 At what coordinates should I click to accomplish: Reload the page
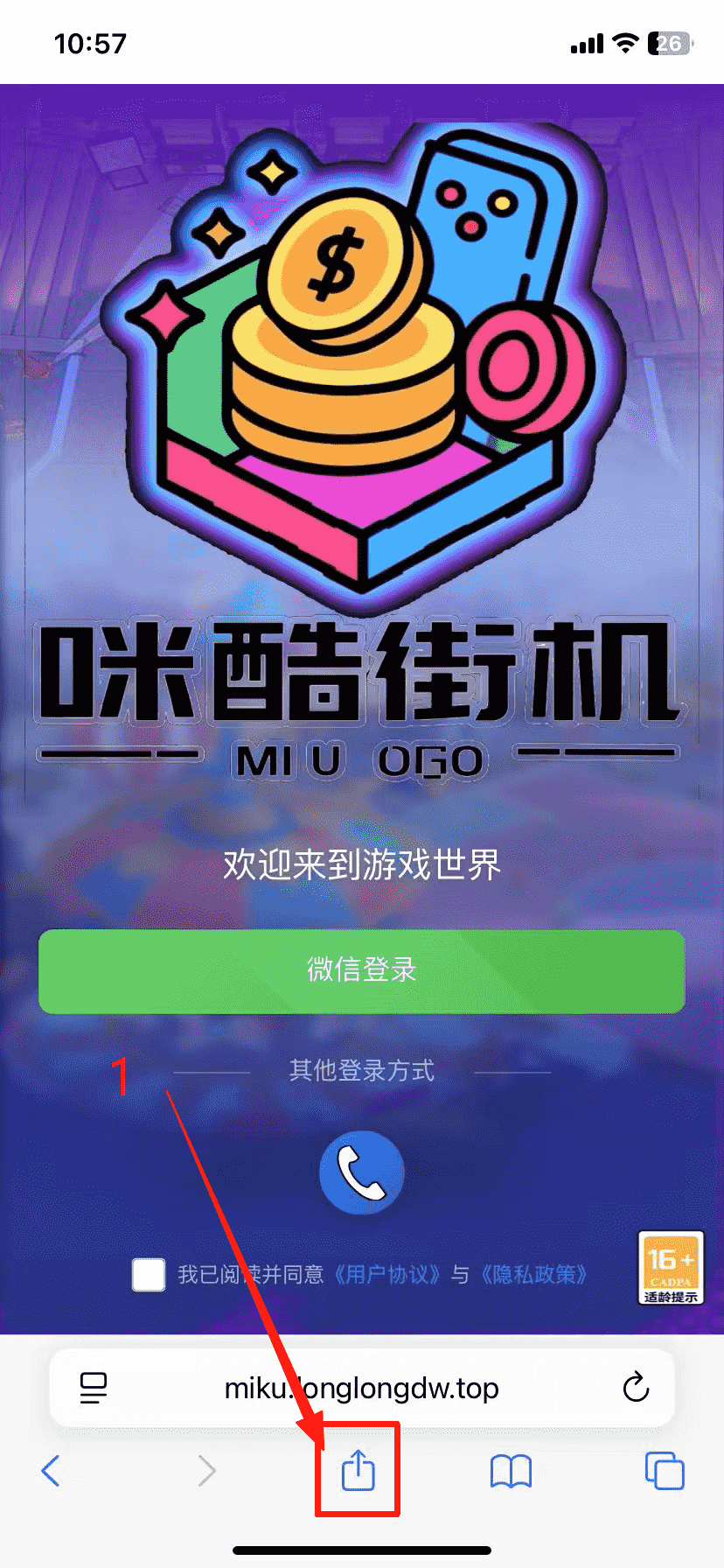click(636, 1388)
